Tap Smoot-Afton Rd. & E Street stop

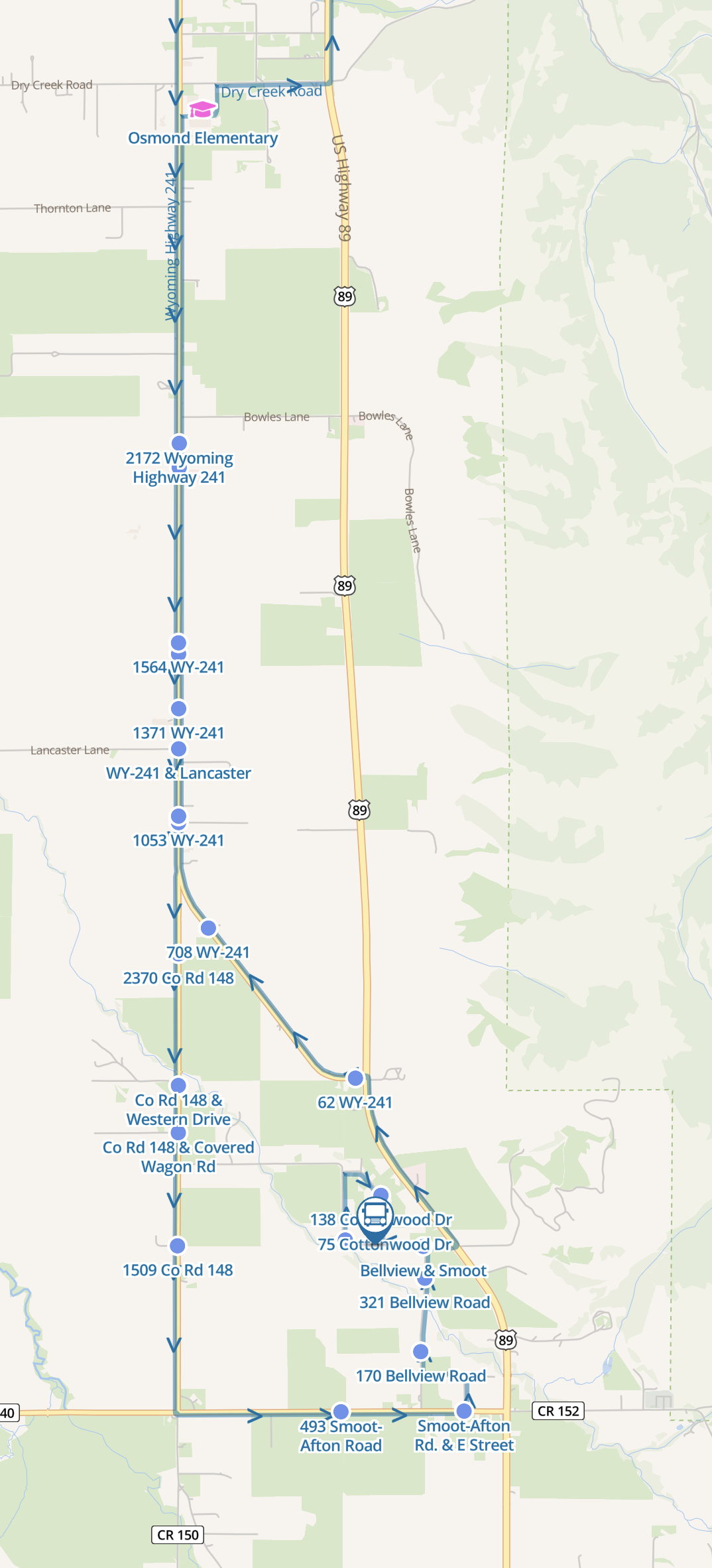tap(464, 1410)
